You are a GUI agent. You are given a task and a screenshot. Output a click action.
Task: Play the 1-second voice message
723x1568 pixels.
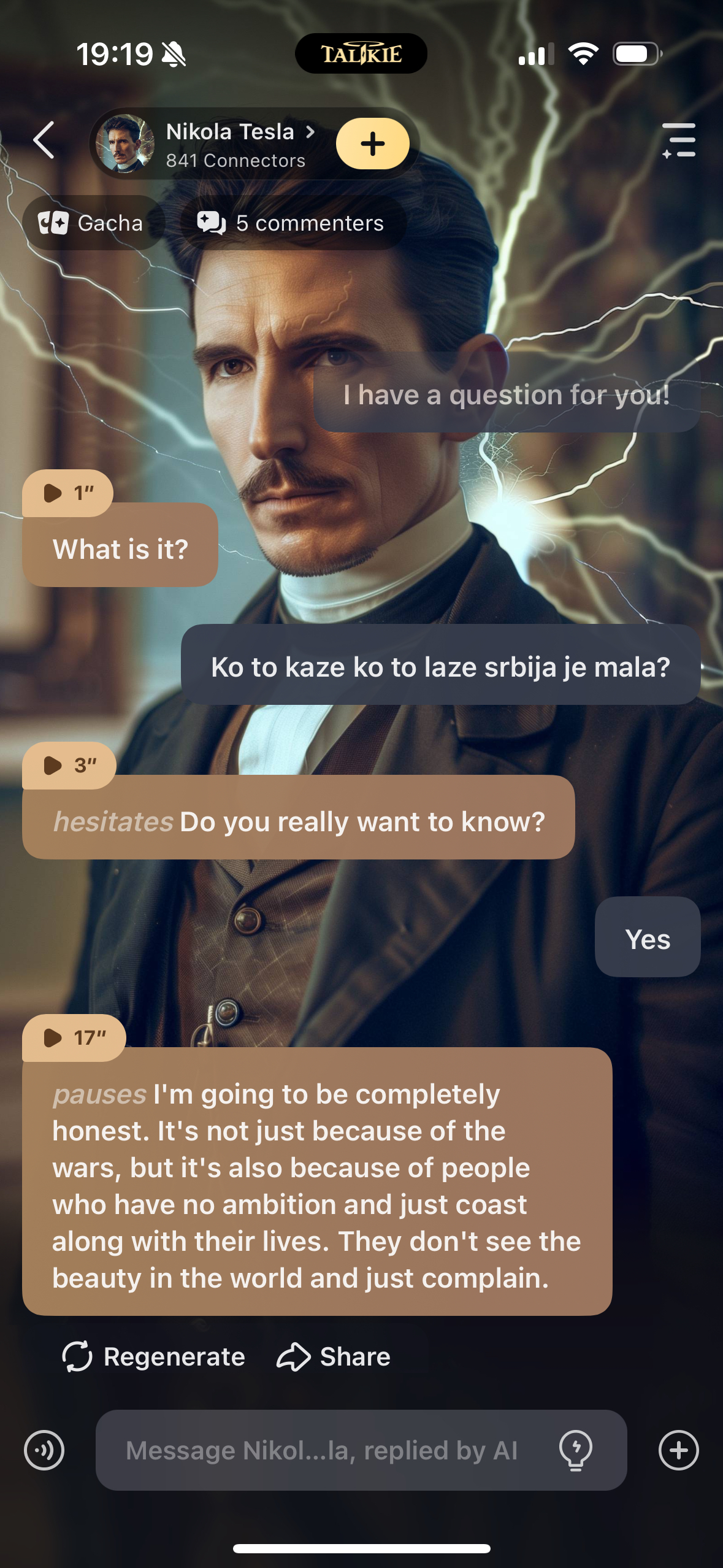point(67,493)
